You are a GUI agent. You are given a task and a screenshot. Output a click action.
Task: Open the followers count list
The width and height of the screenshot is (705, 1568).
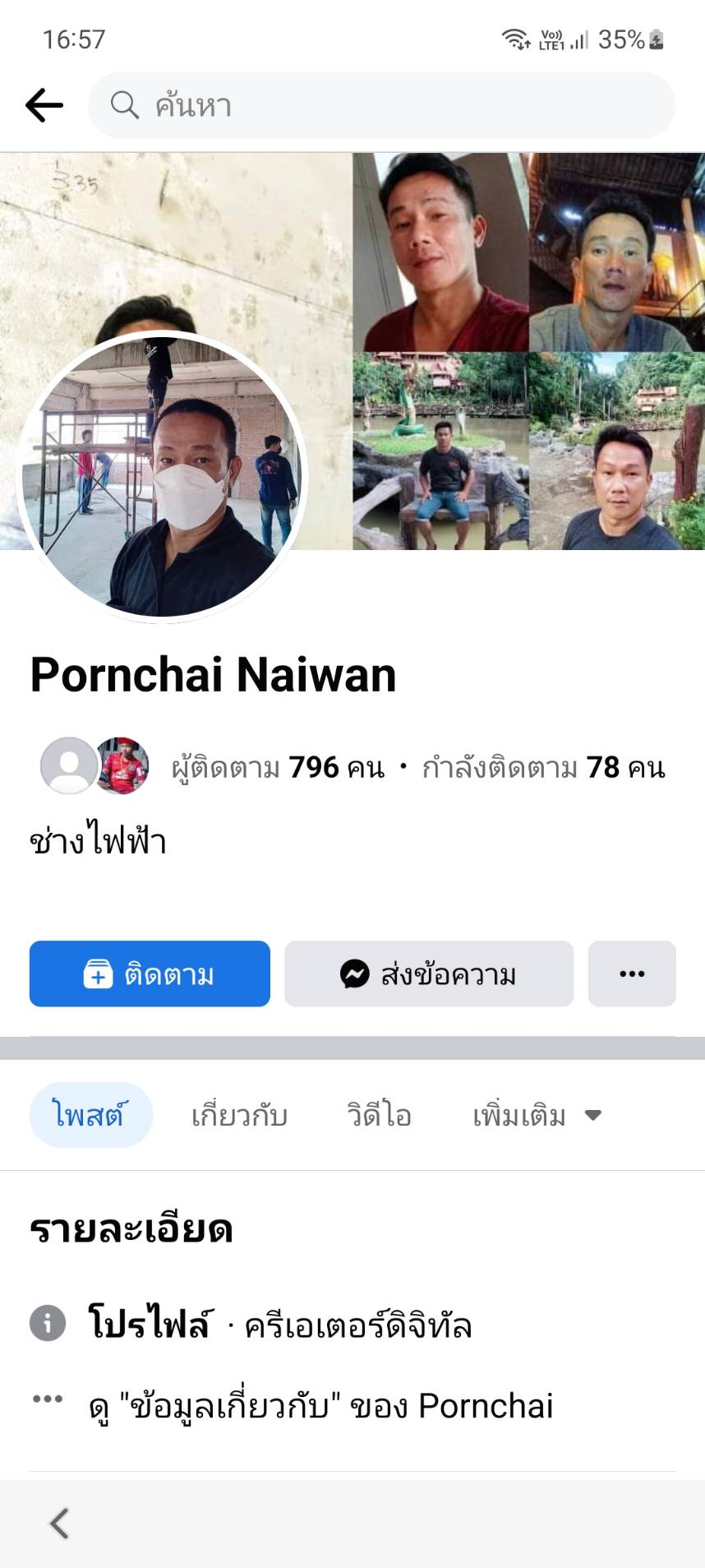click(278, 768)
